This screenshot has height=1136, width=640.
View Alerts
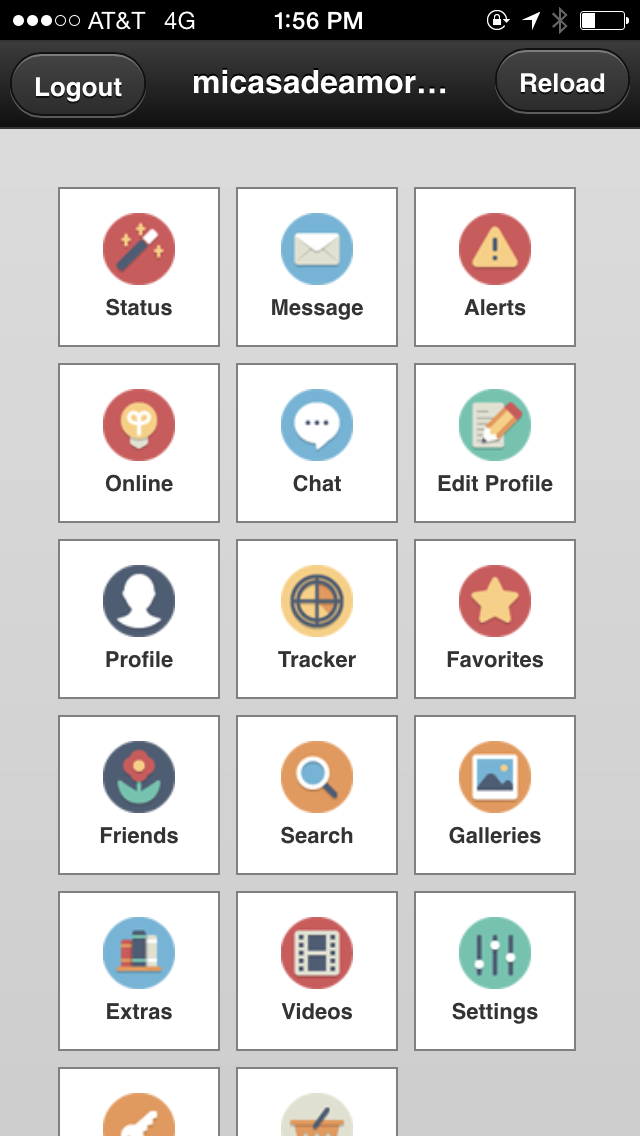click(x=495, y=267)
